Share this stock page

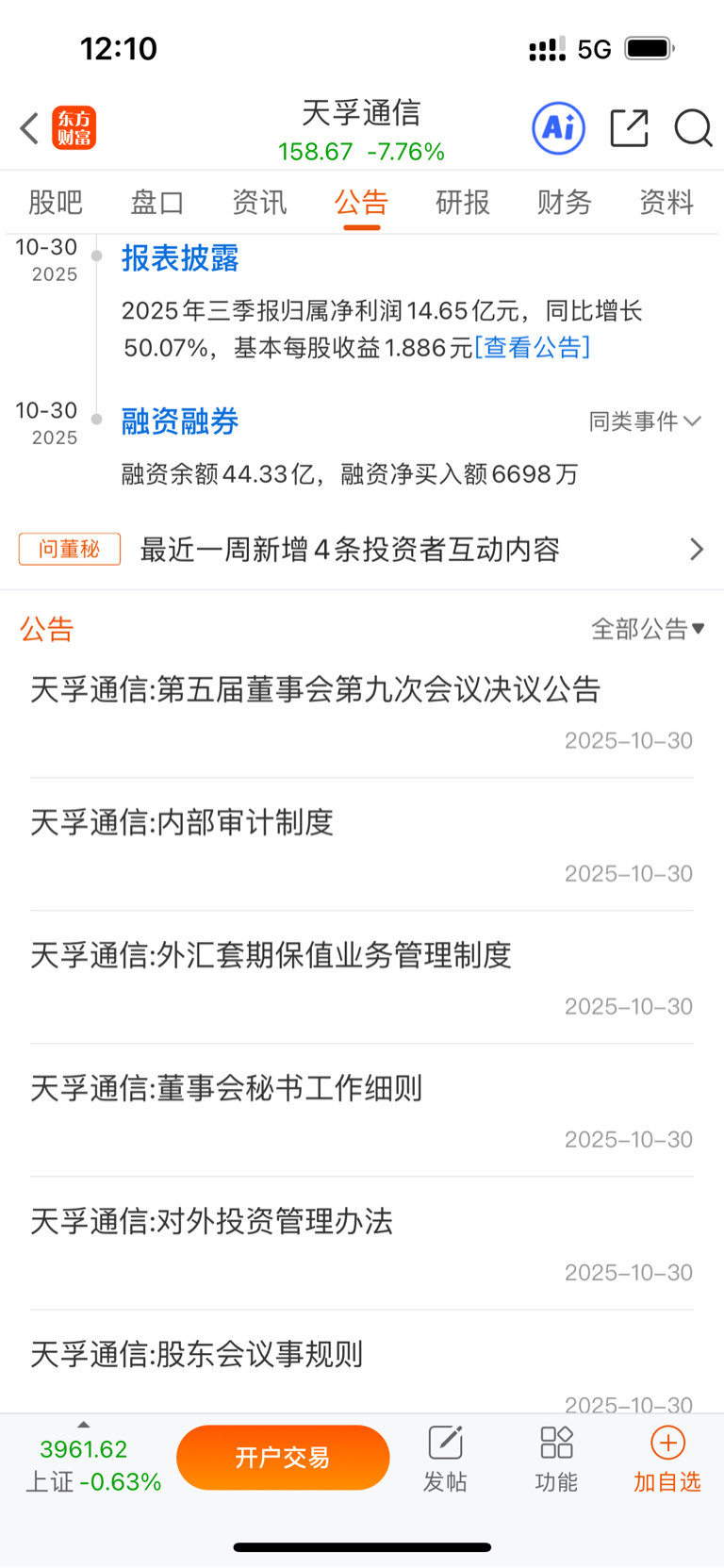tap(630, 128)
